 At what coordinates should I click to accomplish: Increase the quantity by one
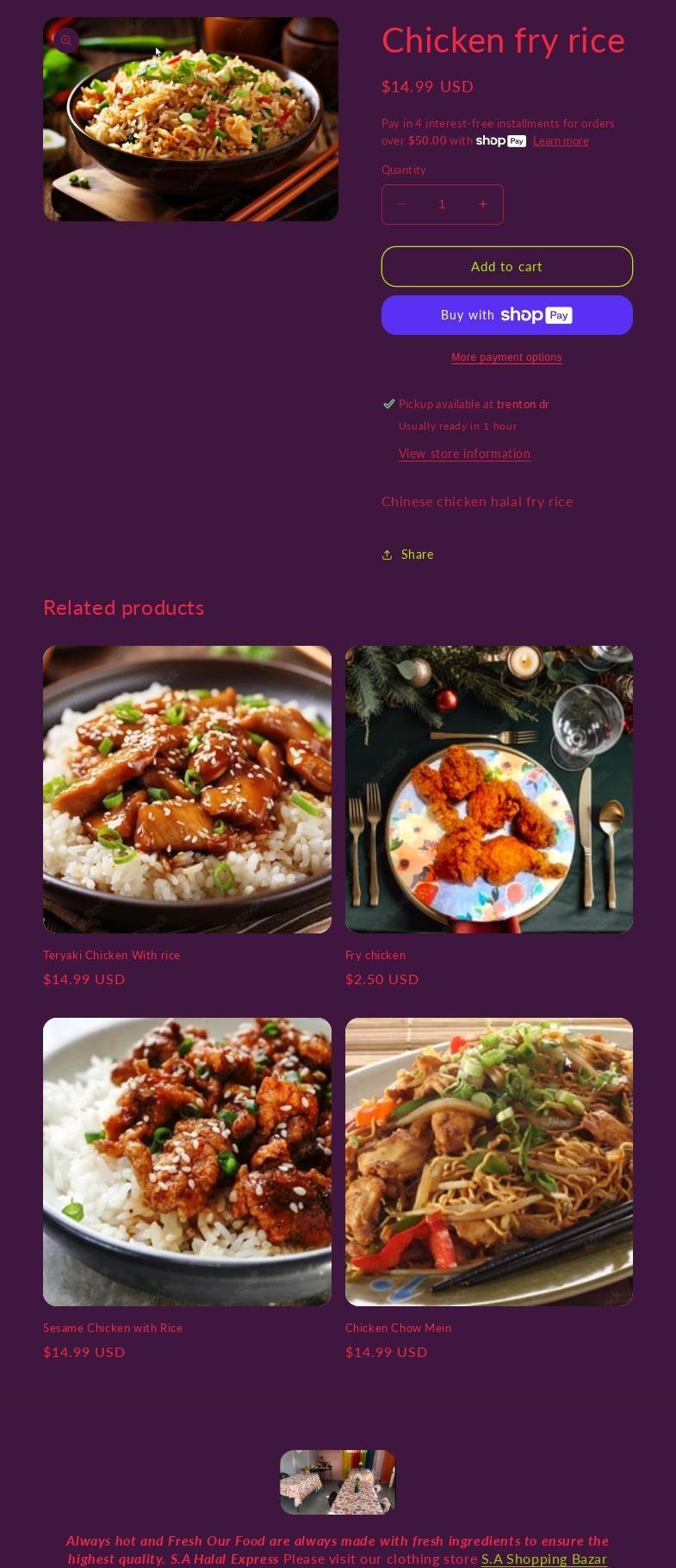483,204
